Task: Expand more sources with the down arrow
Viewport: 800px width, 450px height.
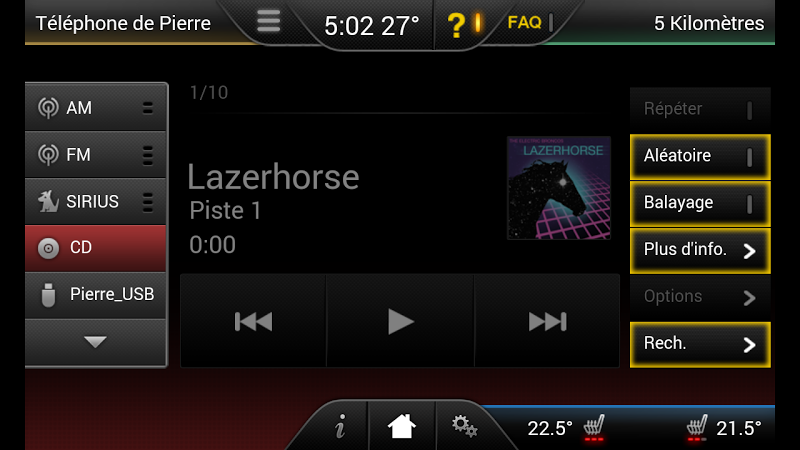Action: 95,342
